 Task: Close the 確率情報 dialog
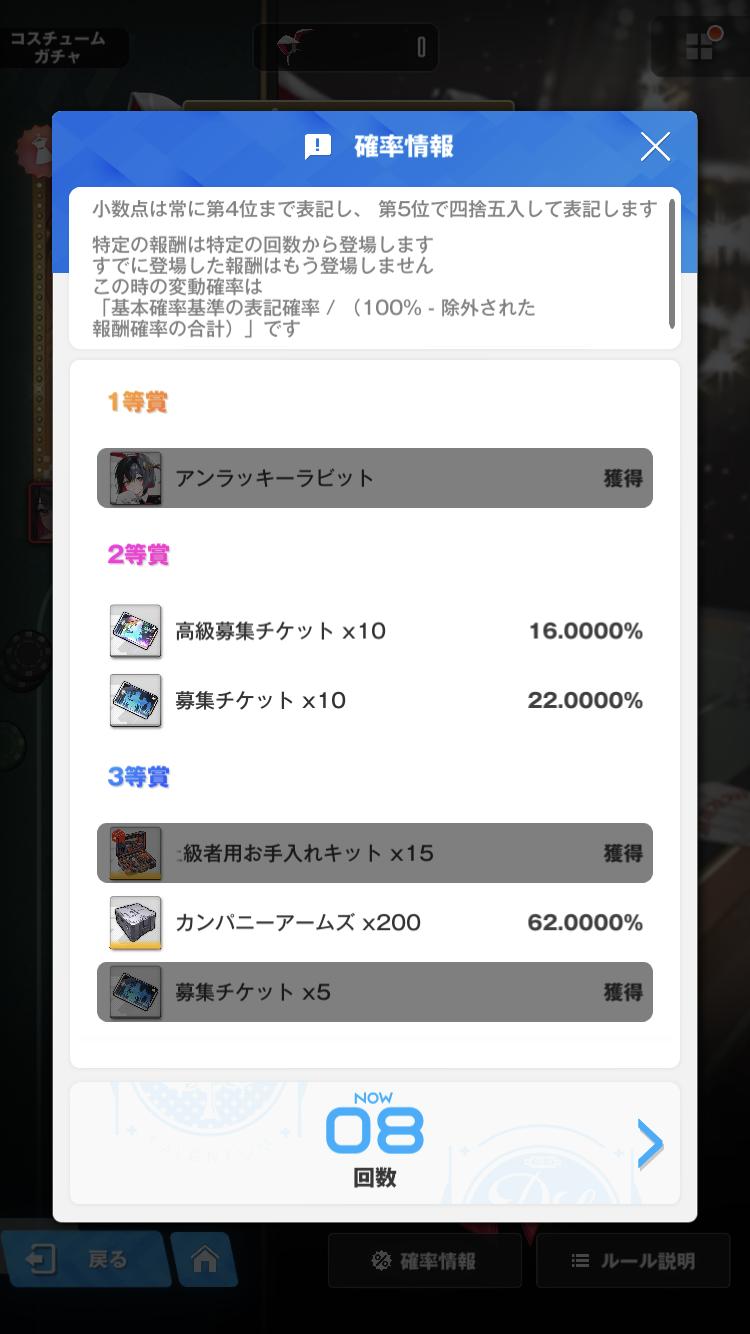click(x=655, y=148)
